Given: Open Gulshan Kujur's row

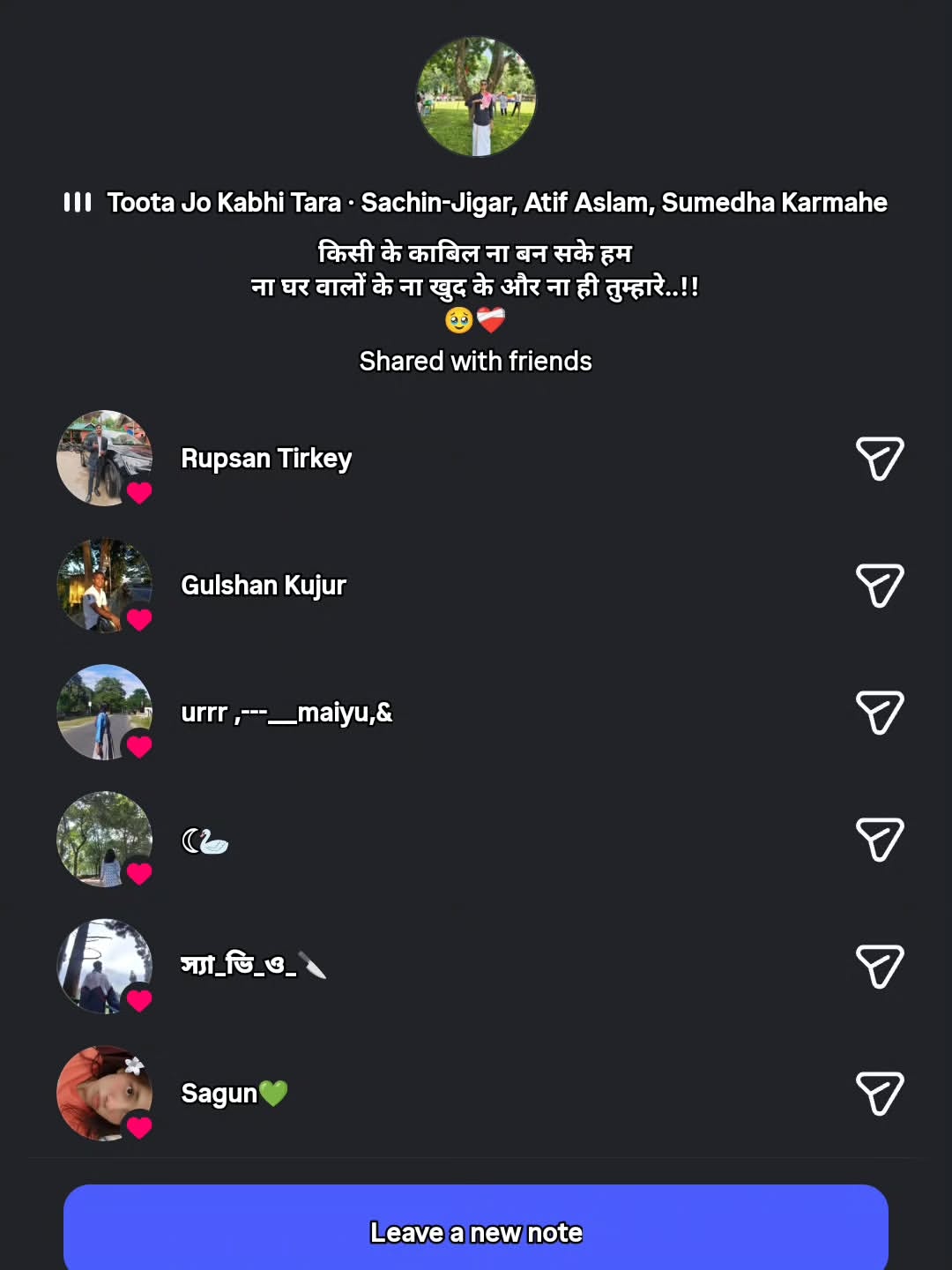Looking at the screenshot, I should [476, 586].
